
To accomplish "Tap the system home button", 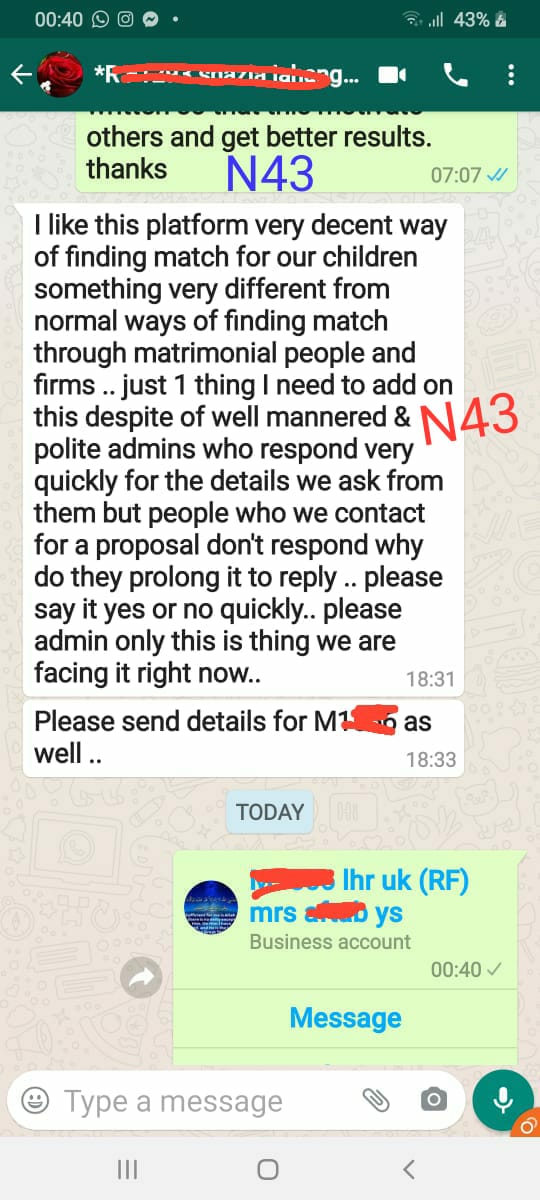I will [x=268, y=1168].
